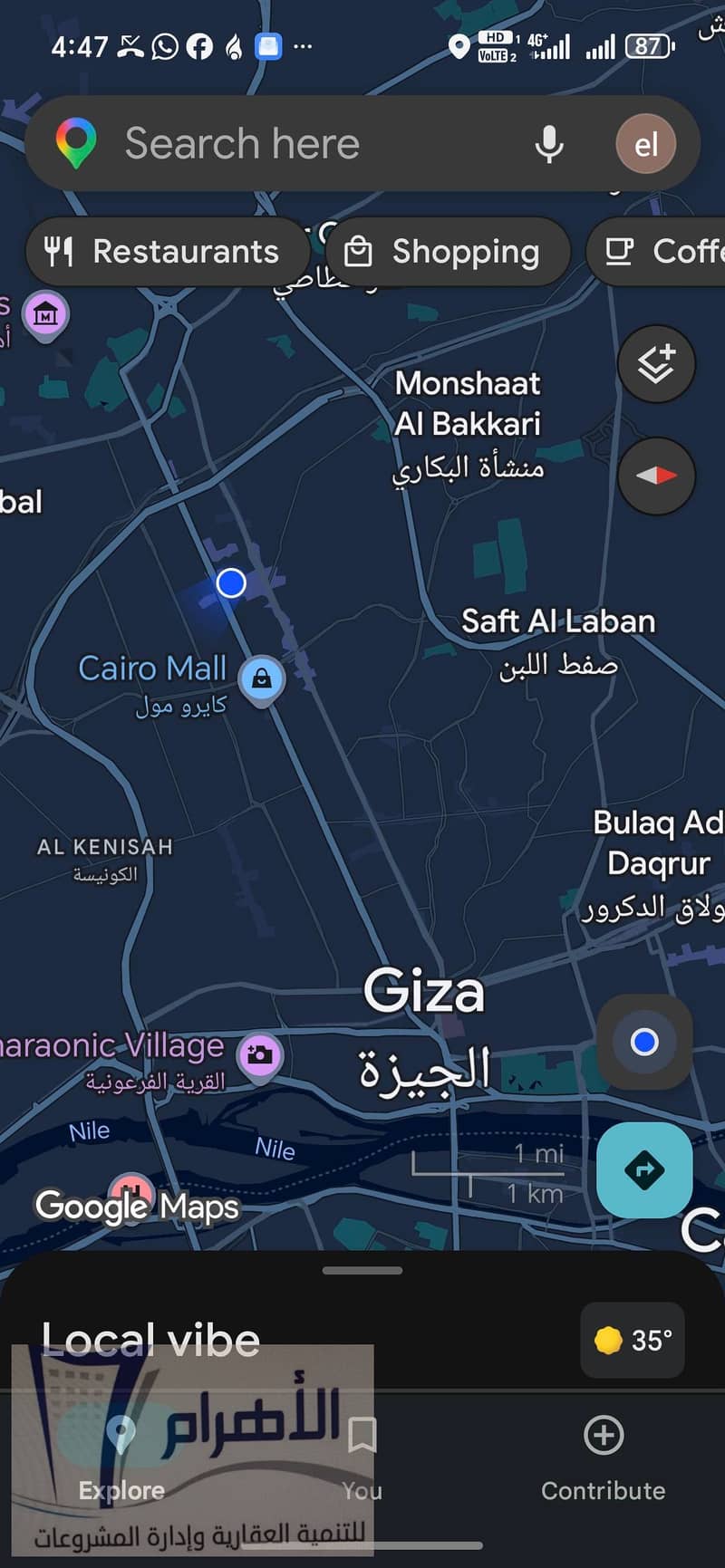Image resolution: width=725 pixels, height=1568 pixels.
Task: Open the account profile avatar
Action: 646,144
